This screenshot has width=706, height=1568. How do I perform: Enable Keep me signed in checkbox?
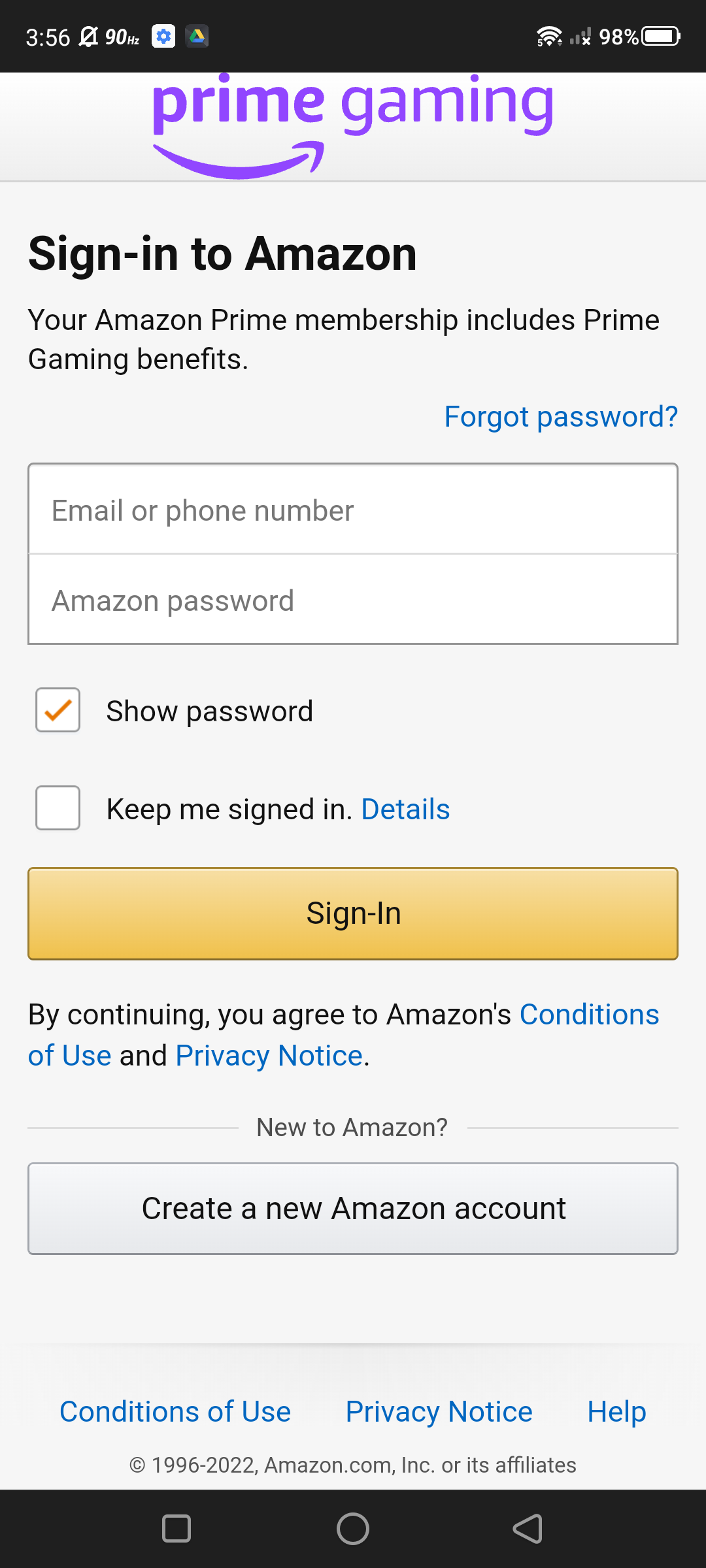coord(58,808)
